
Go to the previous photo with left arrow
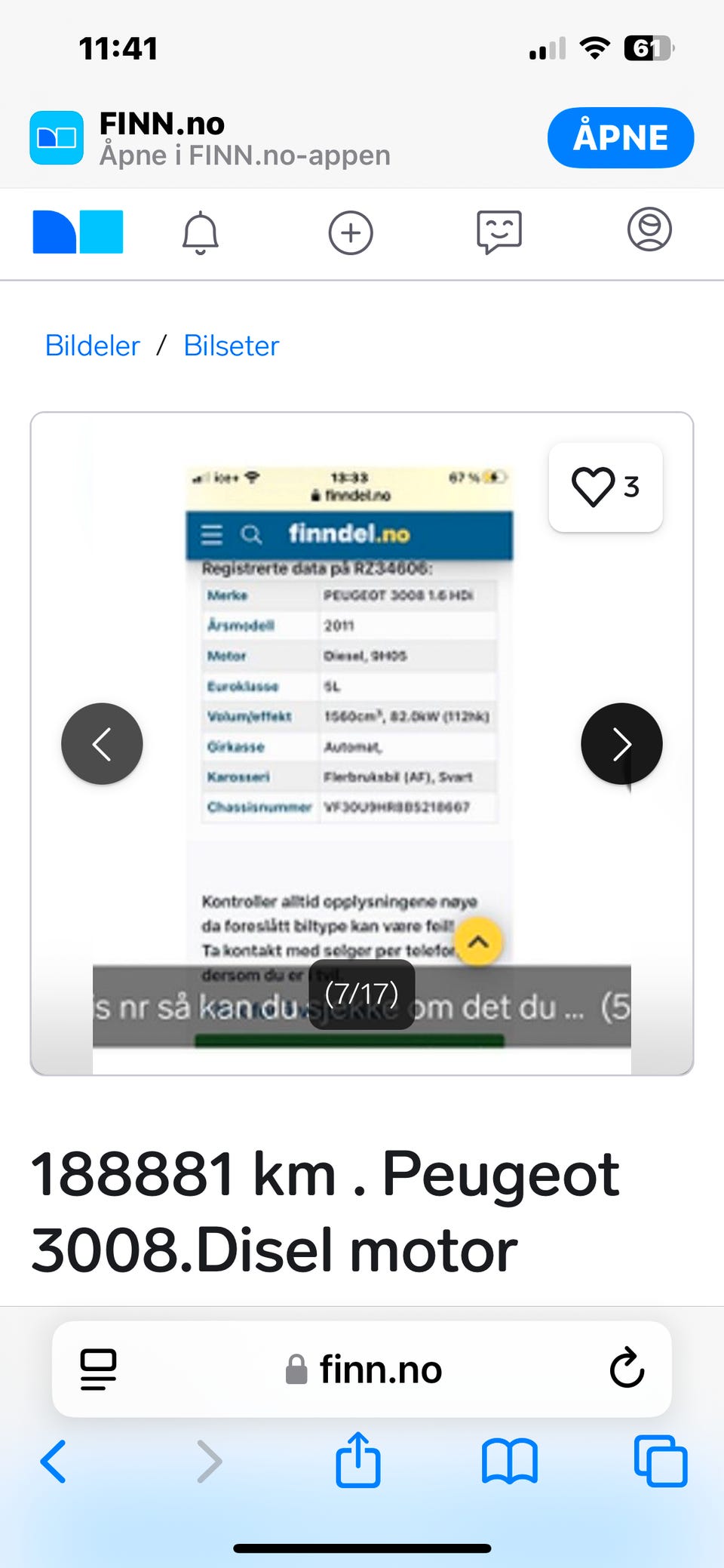pyautogui.click(x=102, y=743)
